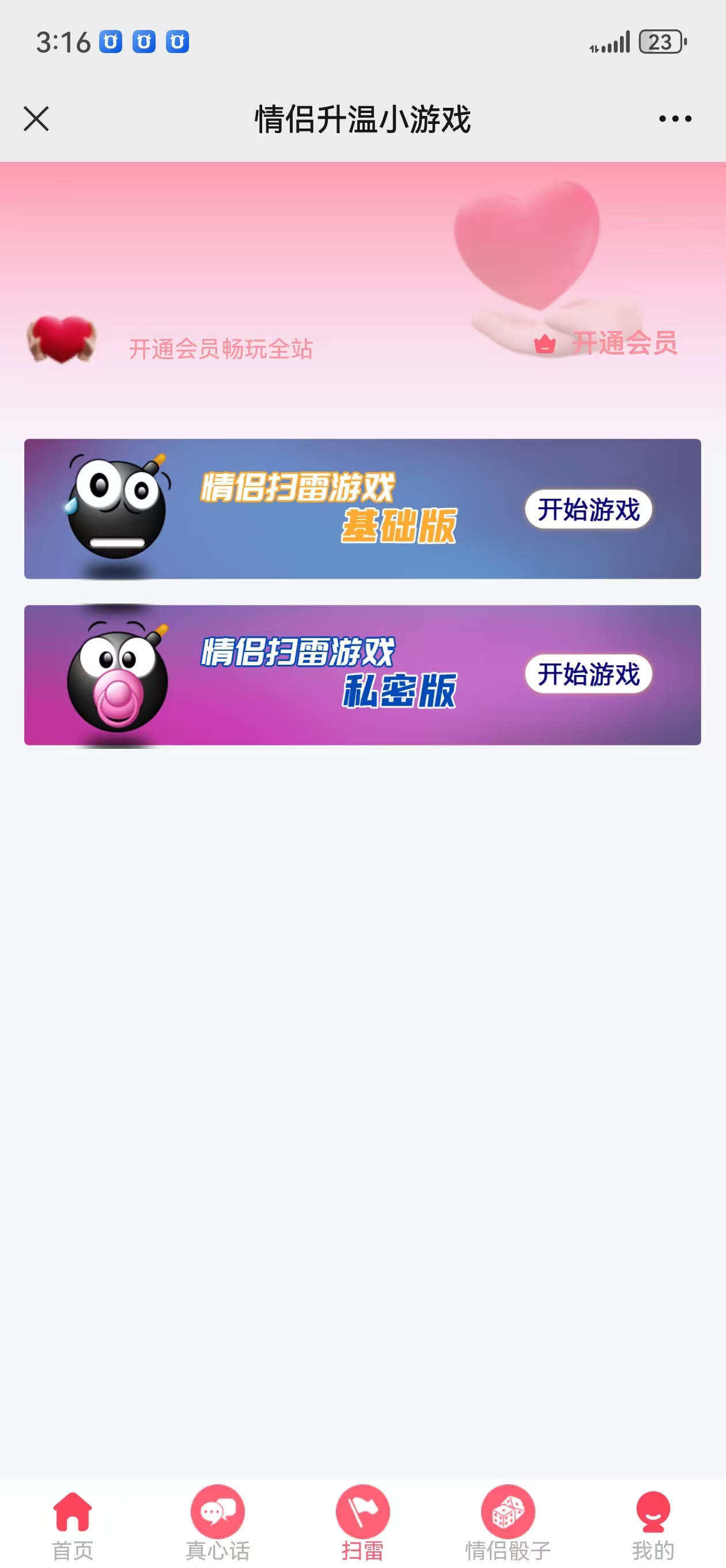Switch to the 扫雷 tab
The width and height of the screenshot is (726, 1568).
pyautogui.click(x=362, y=1522)
